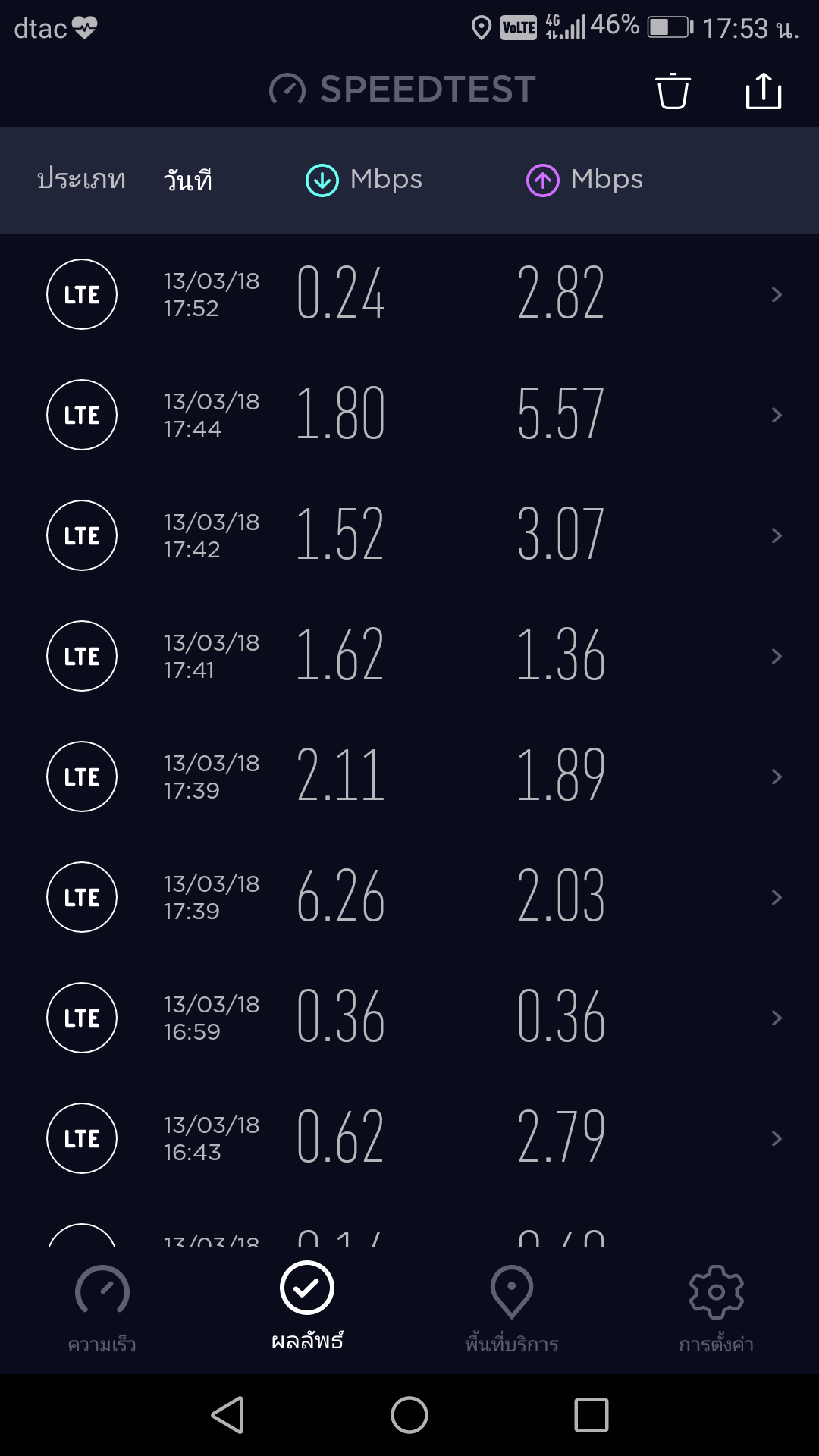Sort by upload Mbps column
819x1456 pixels.
[585, 180]
